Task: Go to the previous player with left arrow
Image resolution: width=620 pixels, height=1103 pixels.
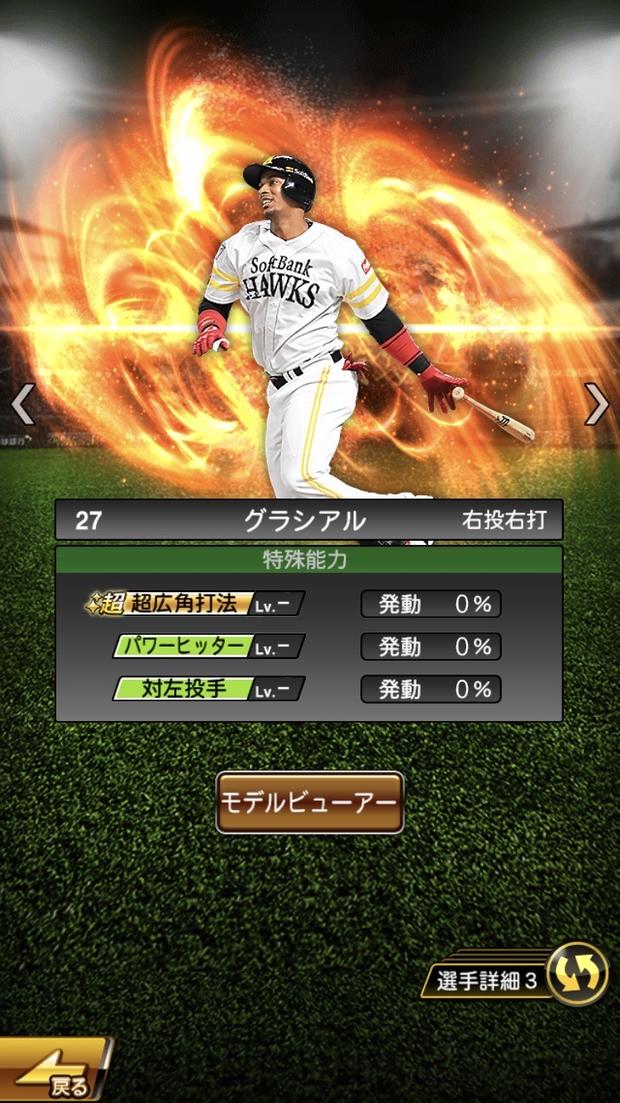Action: click(22, 404)
